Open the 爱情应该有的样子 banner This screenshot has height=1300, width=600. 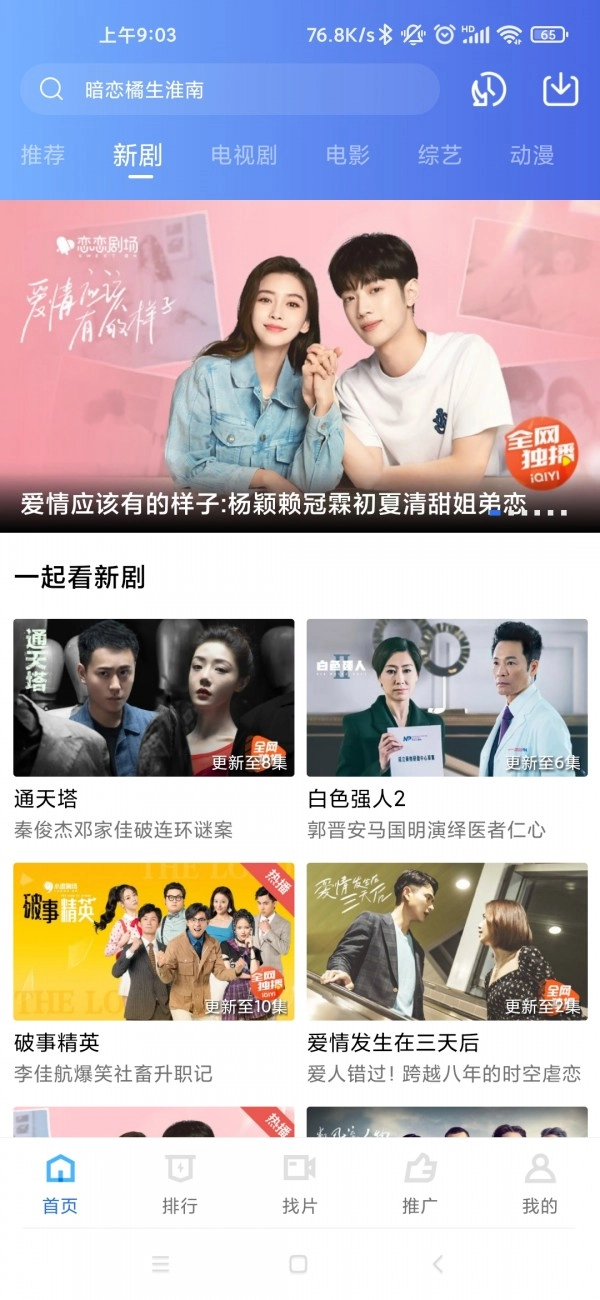click(x=300, y=365)
